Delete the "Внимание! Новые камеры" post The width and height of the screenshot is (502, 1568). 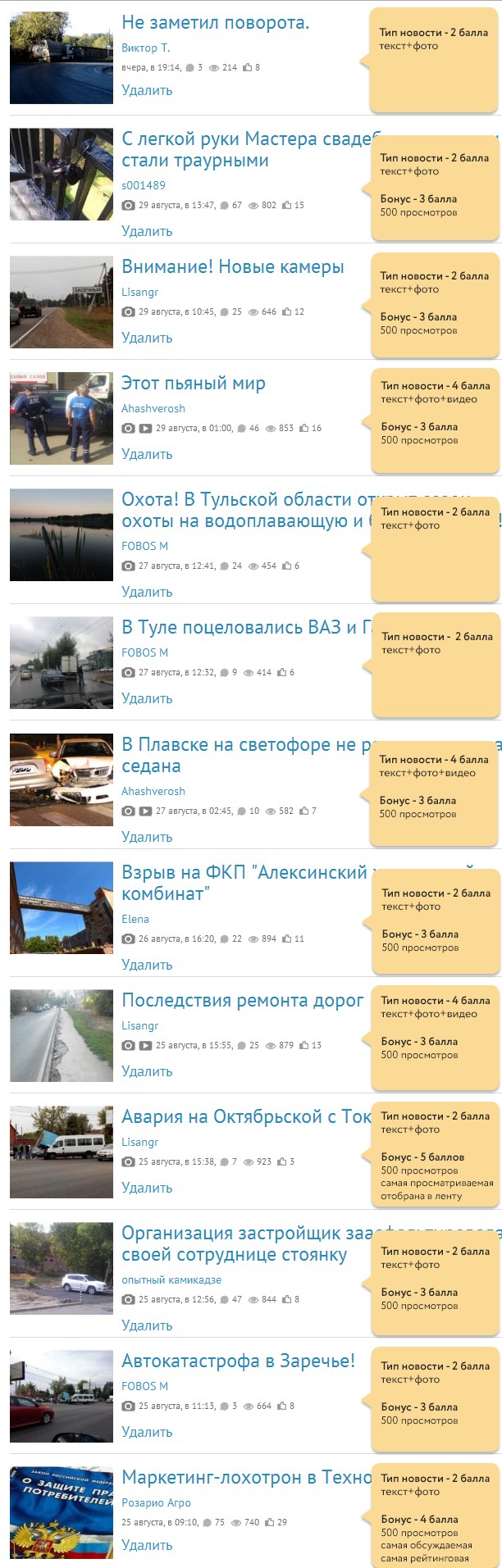147,338
